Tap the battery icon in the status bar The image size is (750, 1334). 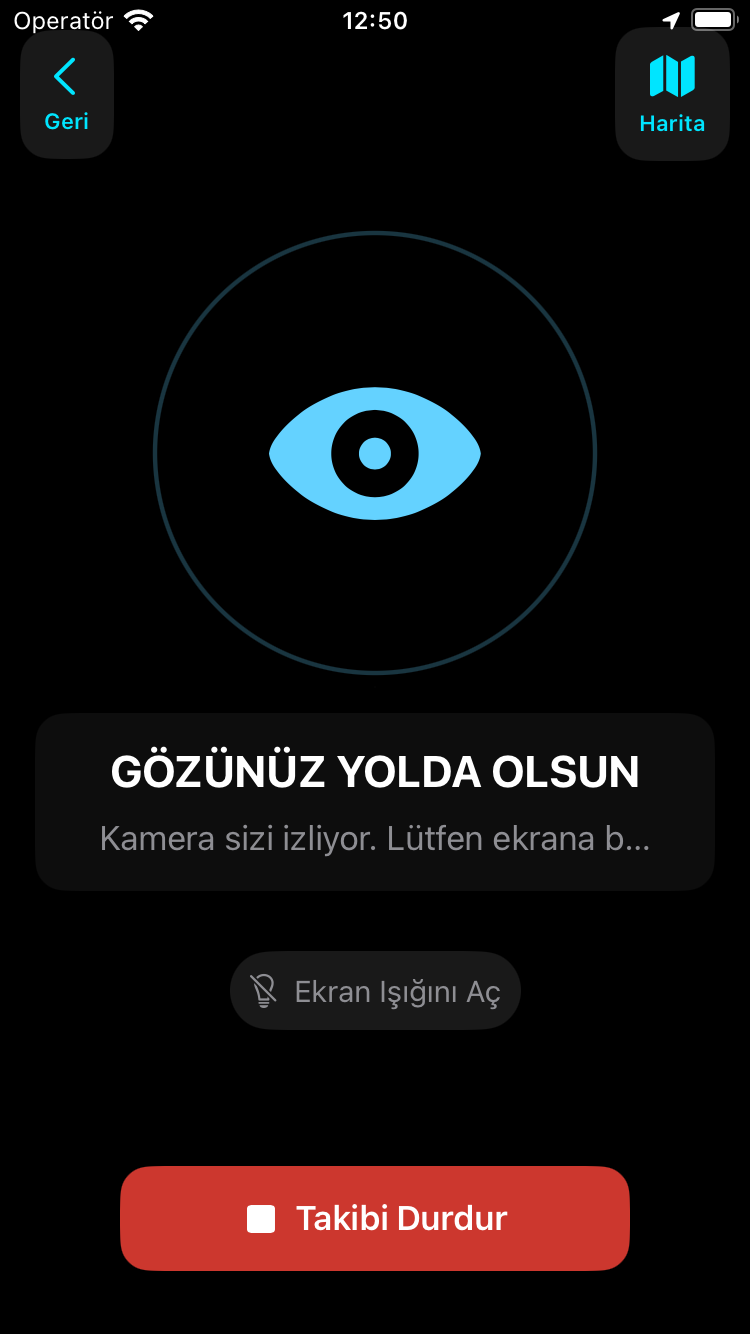pos(716,18)
